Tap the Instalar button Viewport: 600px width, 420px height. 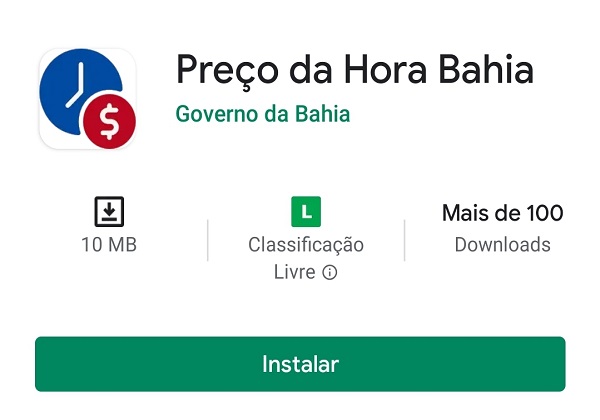point(300,364)
